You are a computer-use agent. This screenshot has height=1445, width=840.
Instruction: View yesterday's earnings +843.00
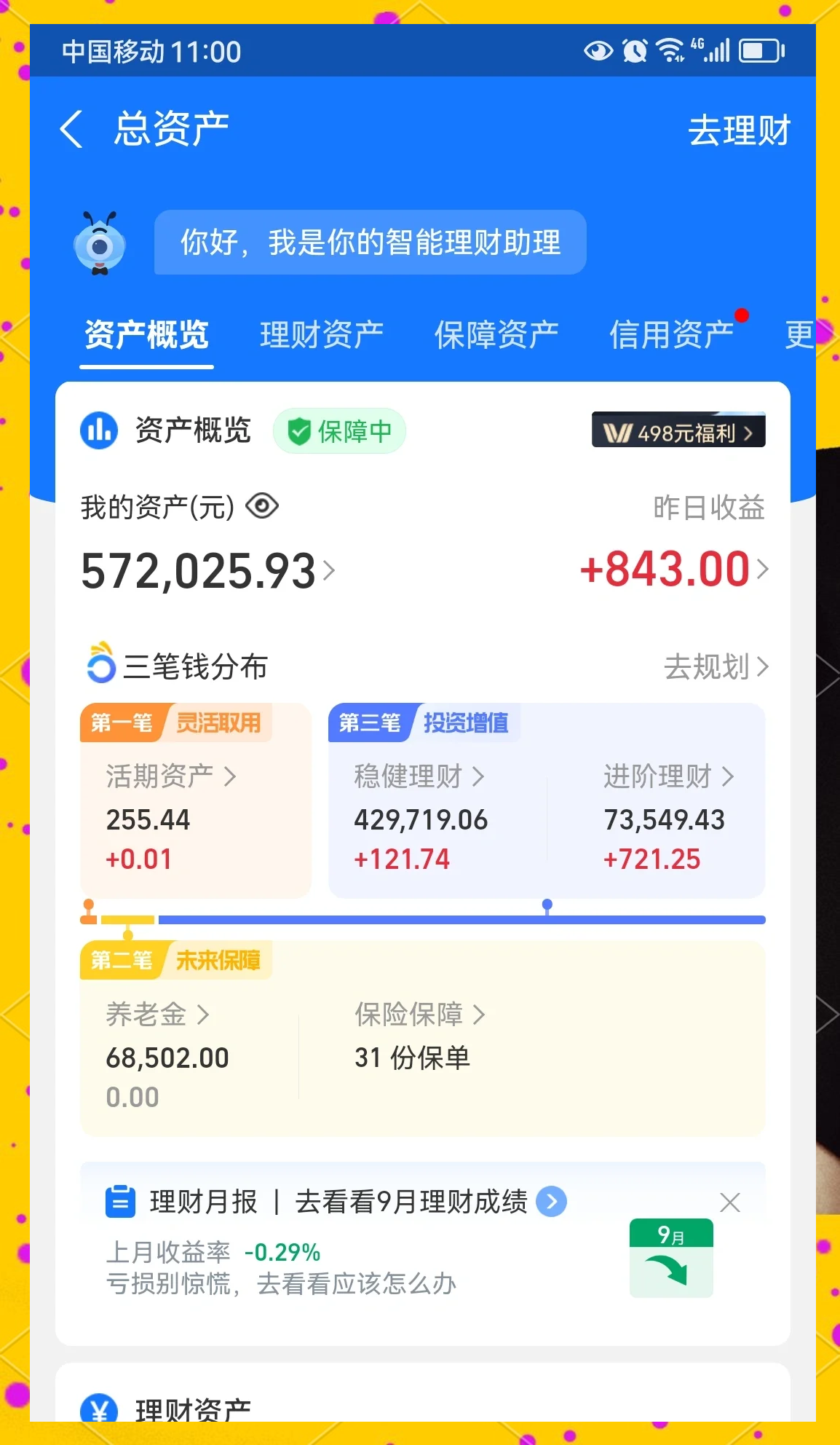(x=673, y=569)
